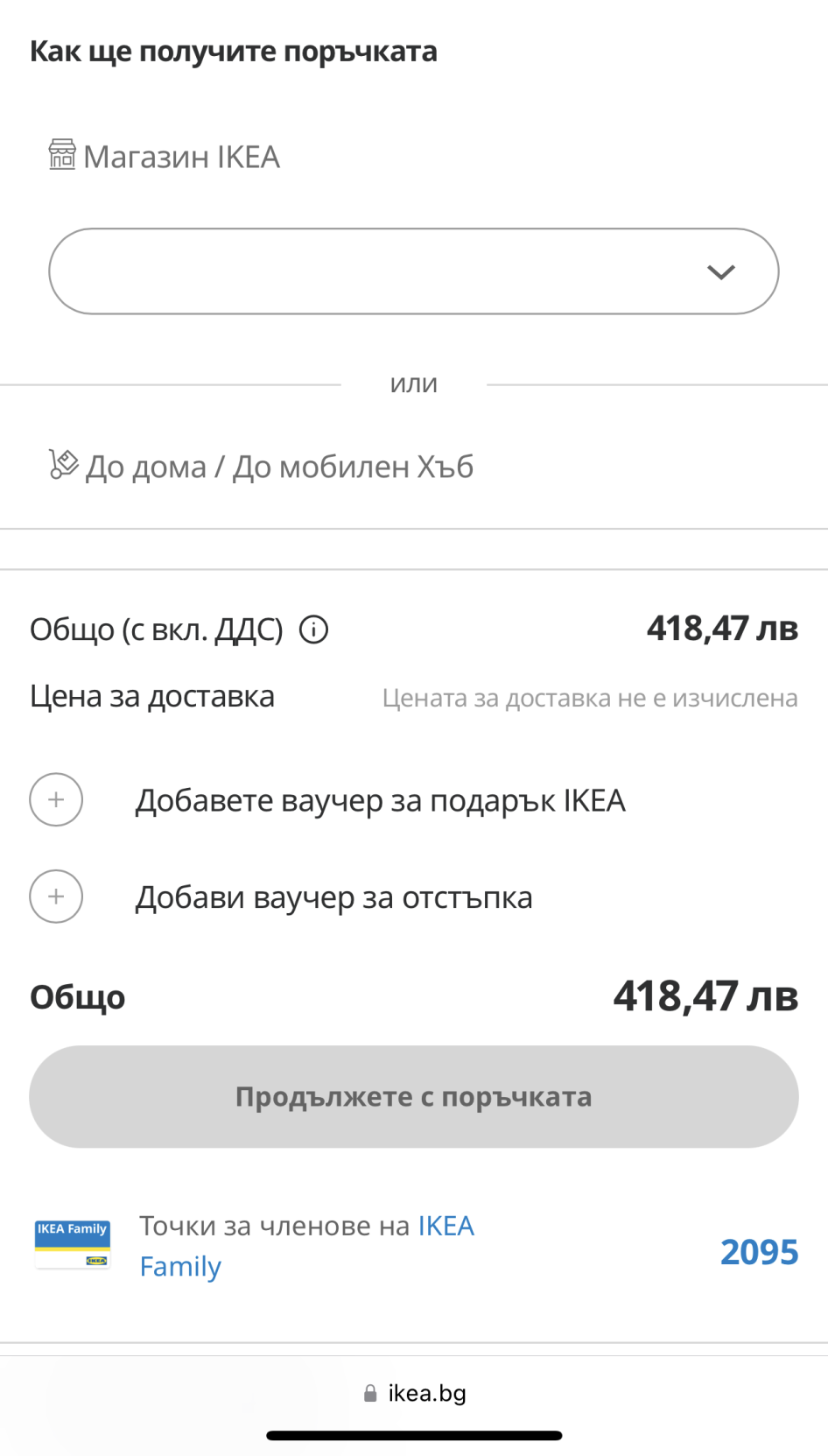Select delivery До дома / До мобилен Хъб

(x=262, y=467)
